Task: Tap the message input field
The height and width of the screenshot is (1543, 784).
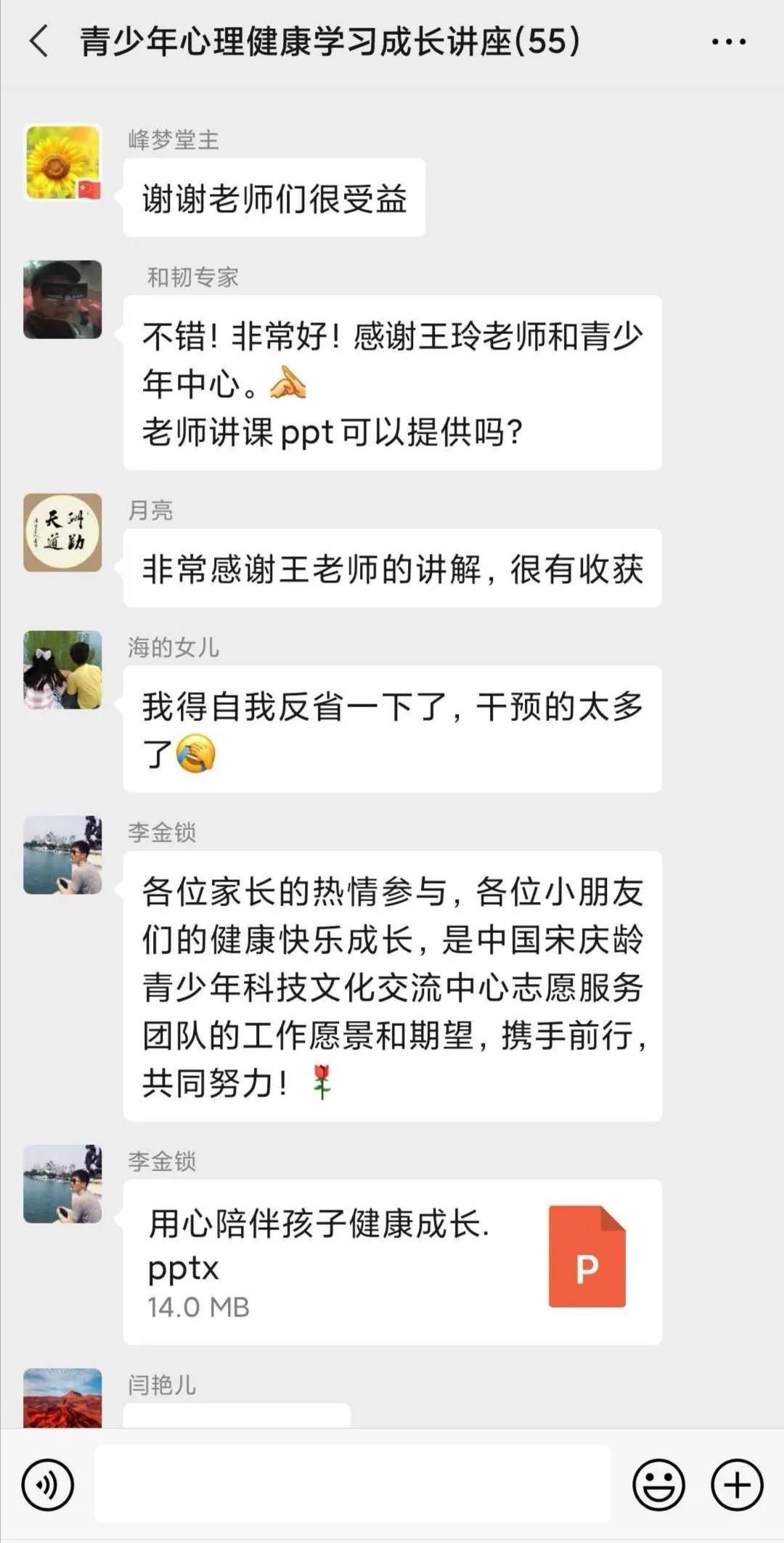Action: coord(353,1483)
